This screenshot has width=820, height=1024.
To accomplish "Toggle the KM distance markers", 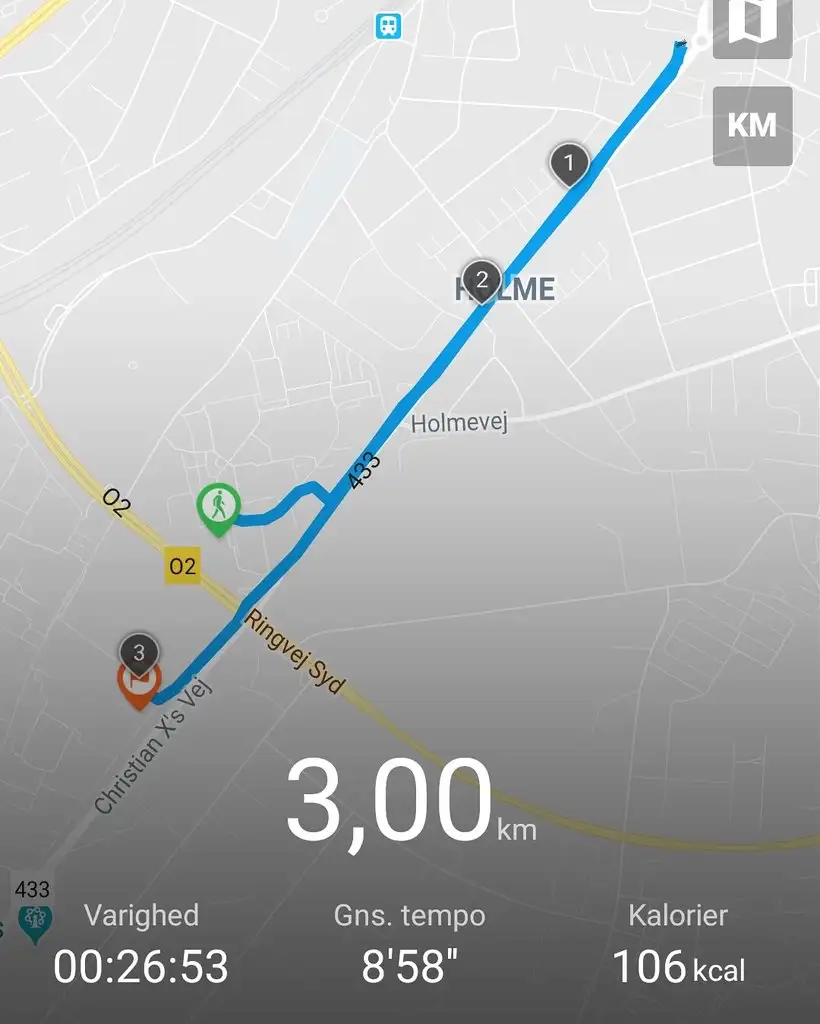I will 752,125.
